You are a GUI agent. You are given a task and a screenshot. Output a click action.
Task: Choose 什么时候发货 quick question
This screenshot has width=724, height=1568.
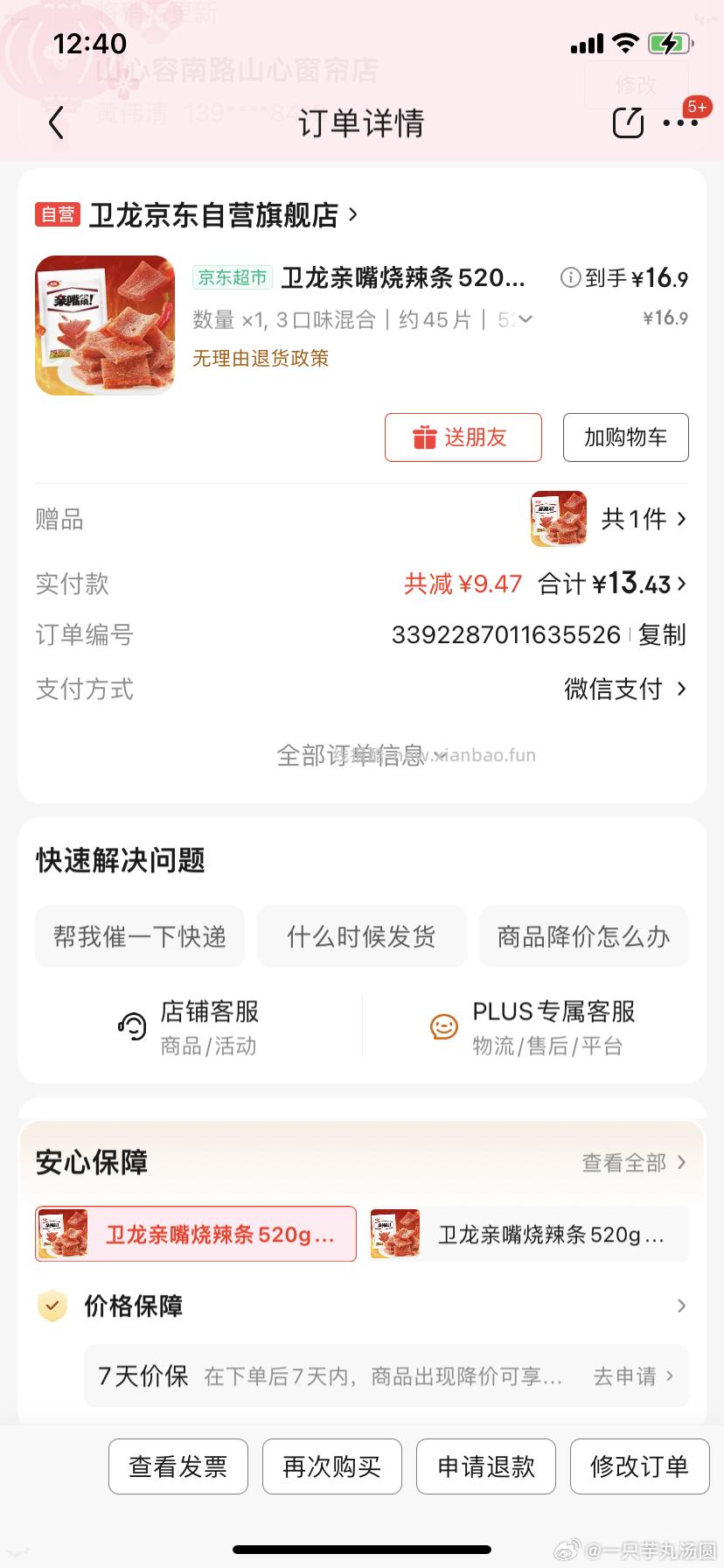click(361, 936)
